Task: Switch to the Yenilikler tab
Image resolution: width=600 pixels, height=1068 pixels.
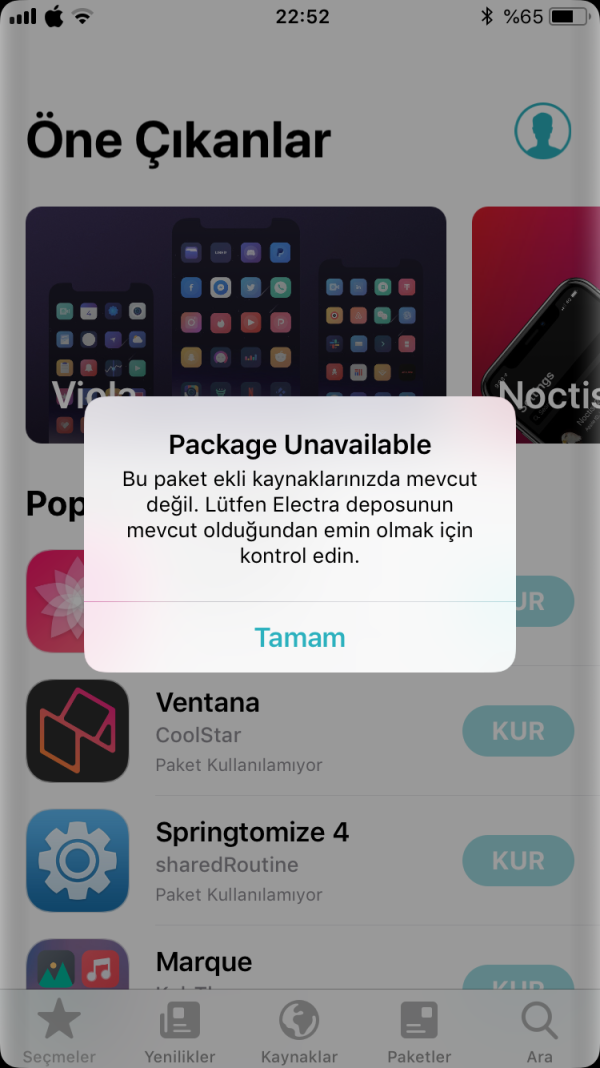Action: coord(180,1032)
